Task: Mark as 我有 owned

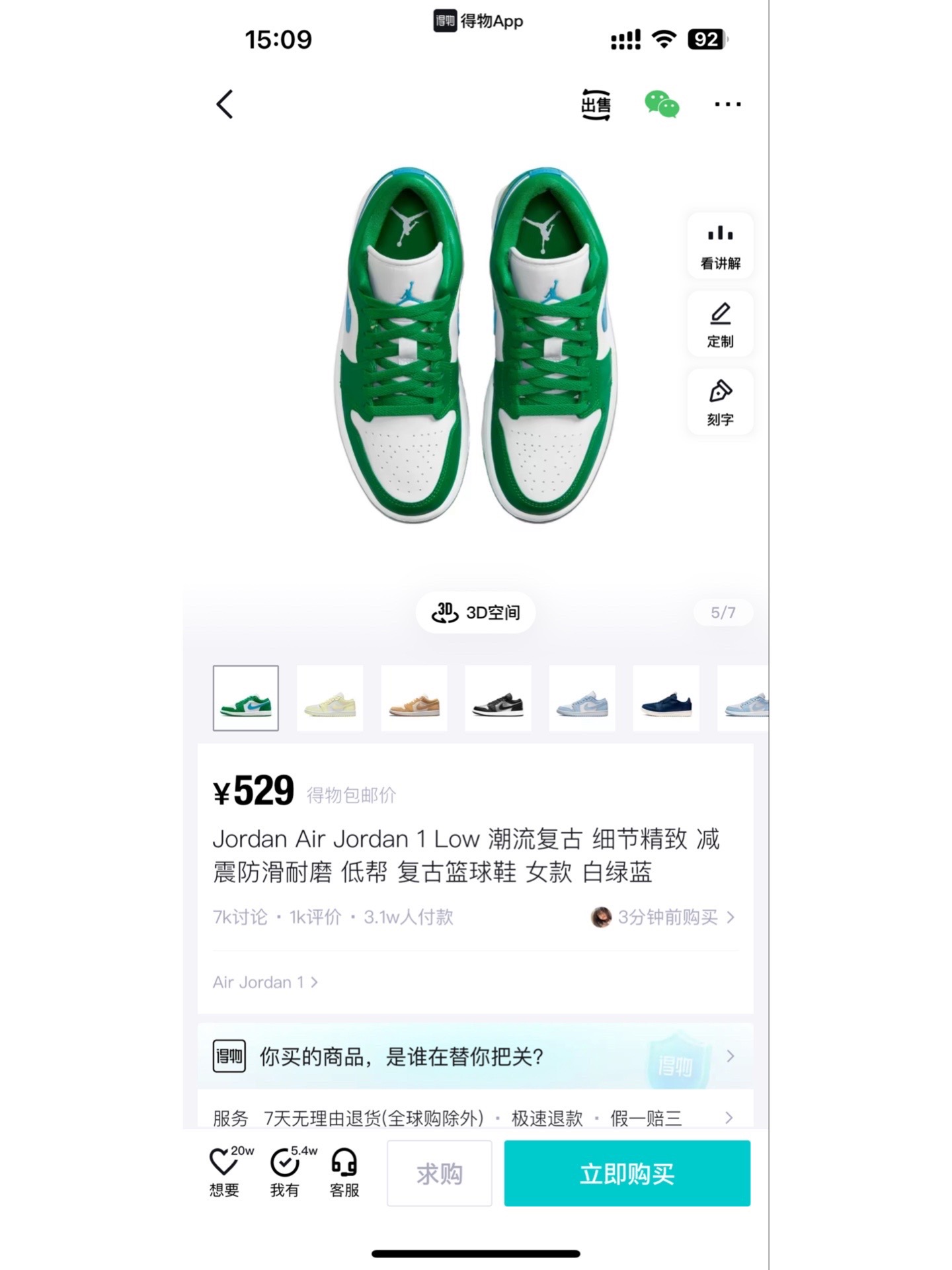Action: [285, 1173]
